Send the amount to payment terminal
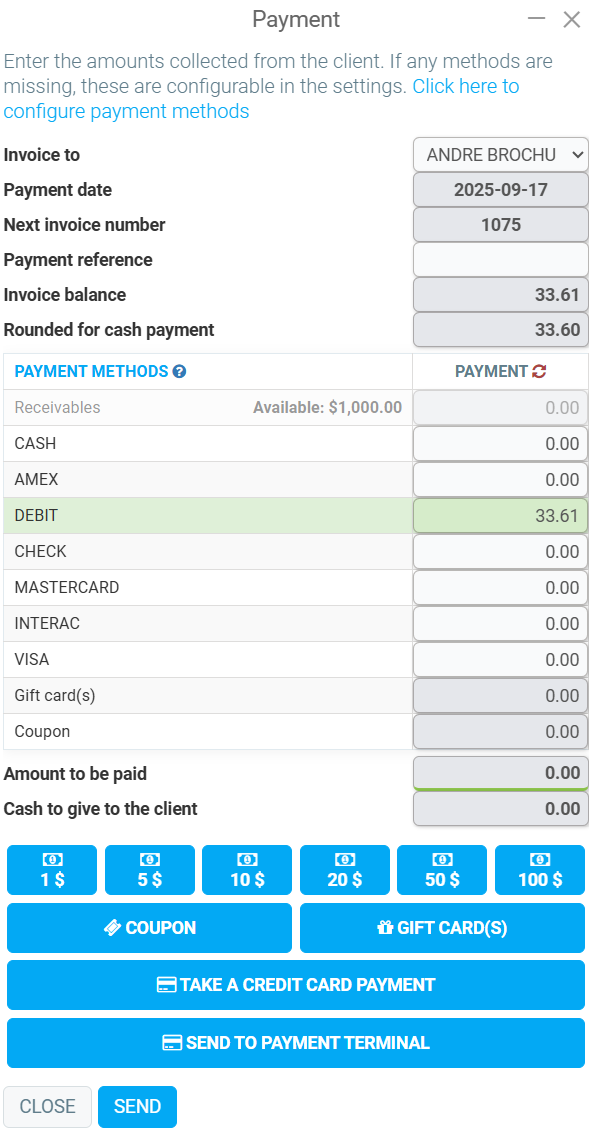591x1132 pixels. 296,1042
